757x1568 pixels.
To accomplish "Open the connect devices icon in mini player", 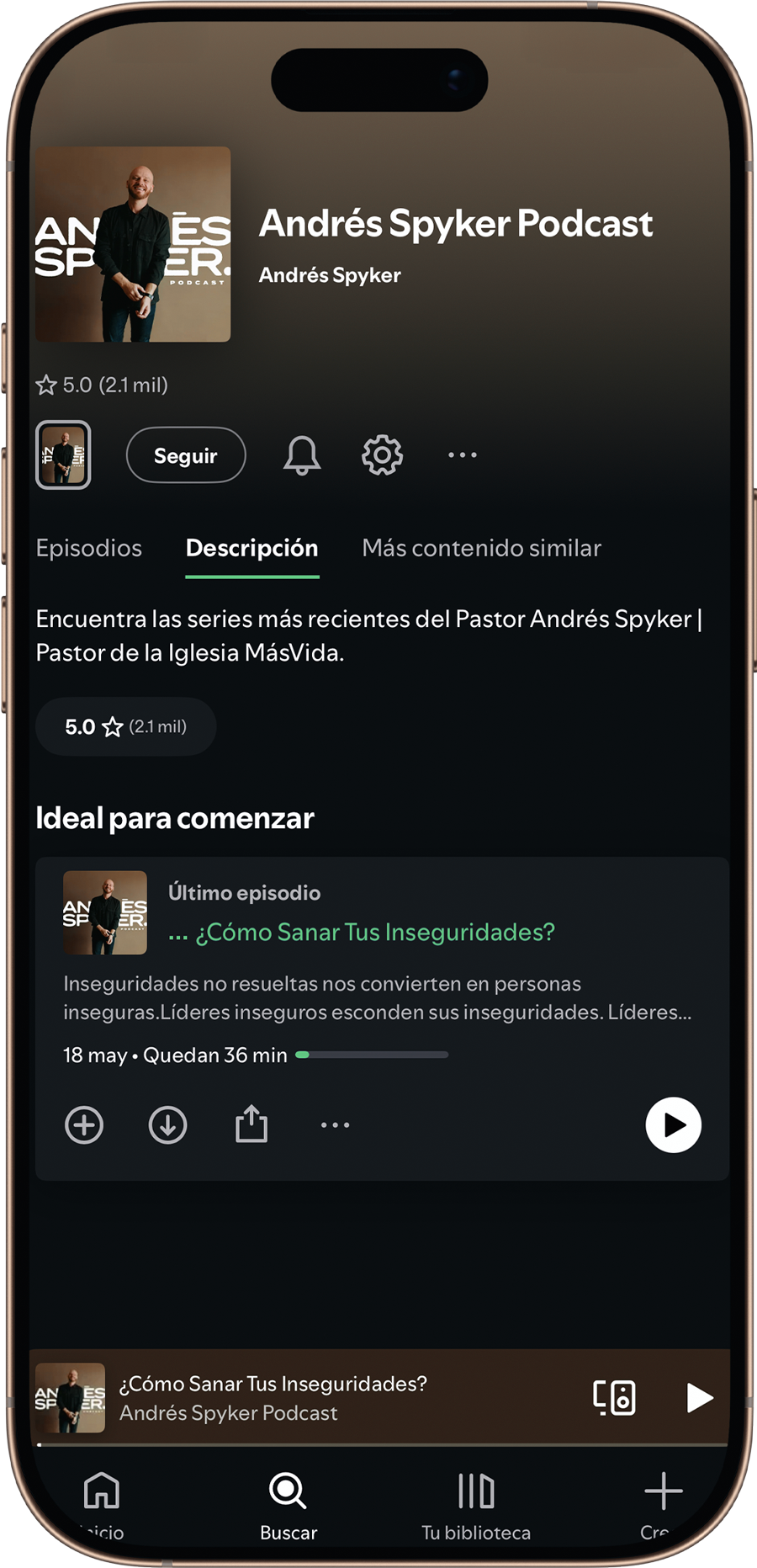I will click(x=614, y=1398).
